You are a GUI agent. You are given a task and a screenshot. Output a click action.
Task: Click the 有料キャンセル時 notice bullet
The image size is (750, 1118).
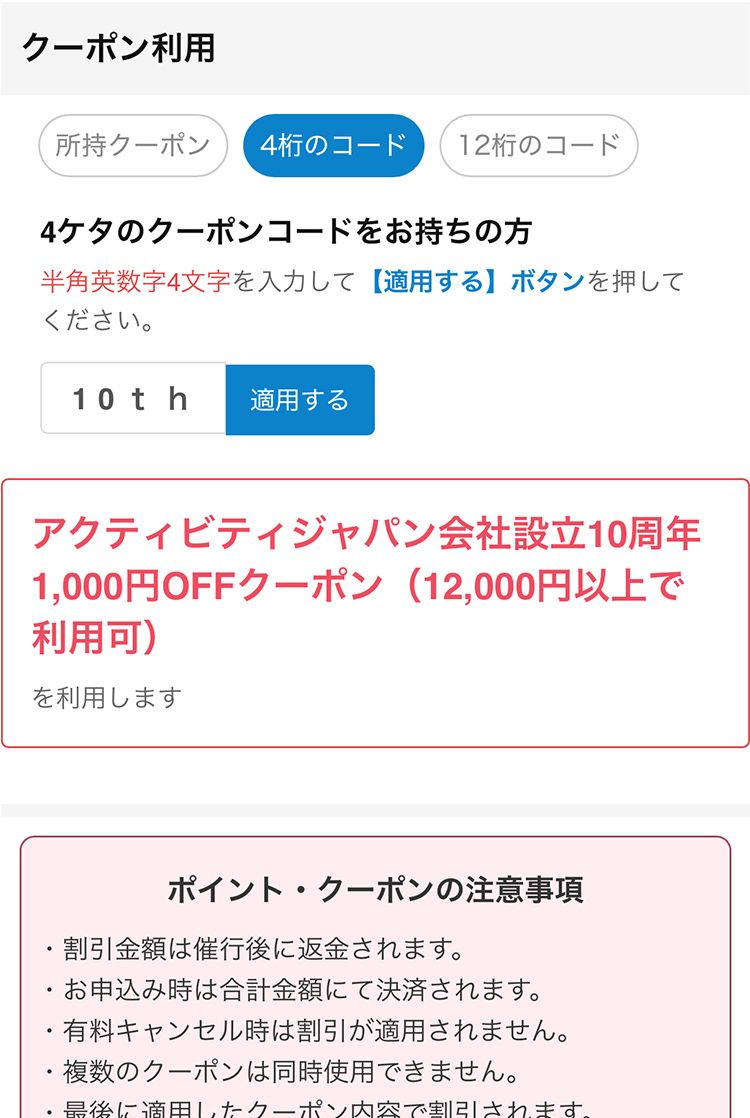click(295, 1026)
